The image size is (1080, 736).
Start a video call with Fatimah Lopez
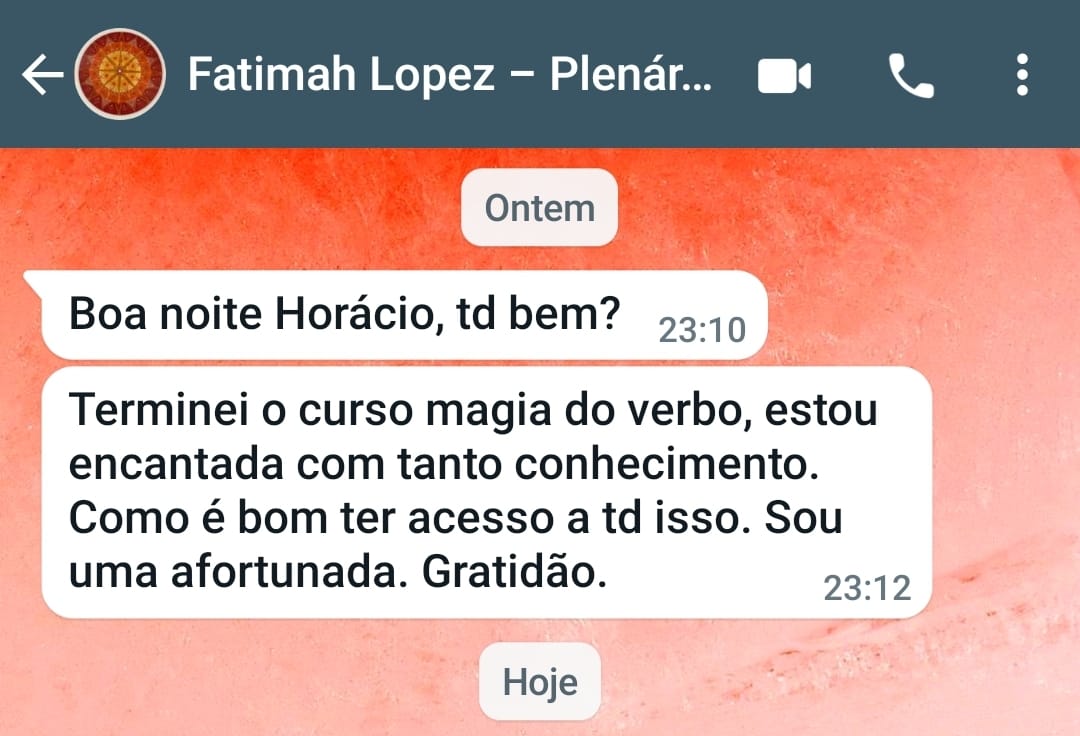tap(784, 76)
